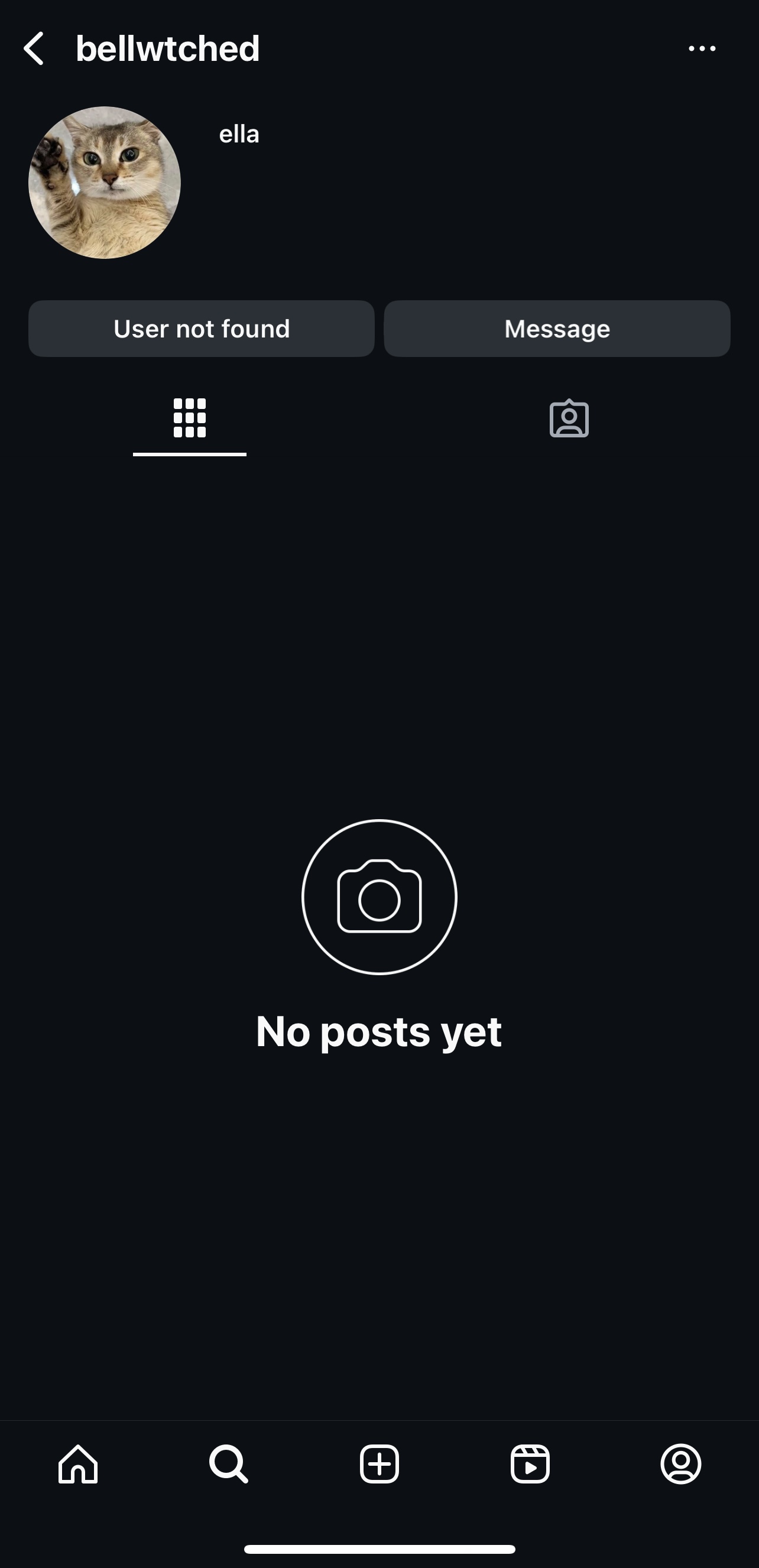
Task: Open the Reels tab
Action: point(530,1464)
